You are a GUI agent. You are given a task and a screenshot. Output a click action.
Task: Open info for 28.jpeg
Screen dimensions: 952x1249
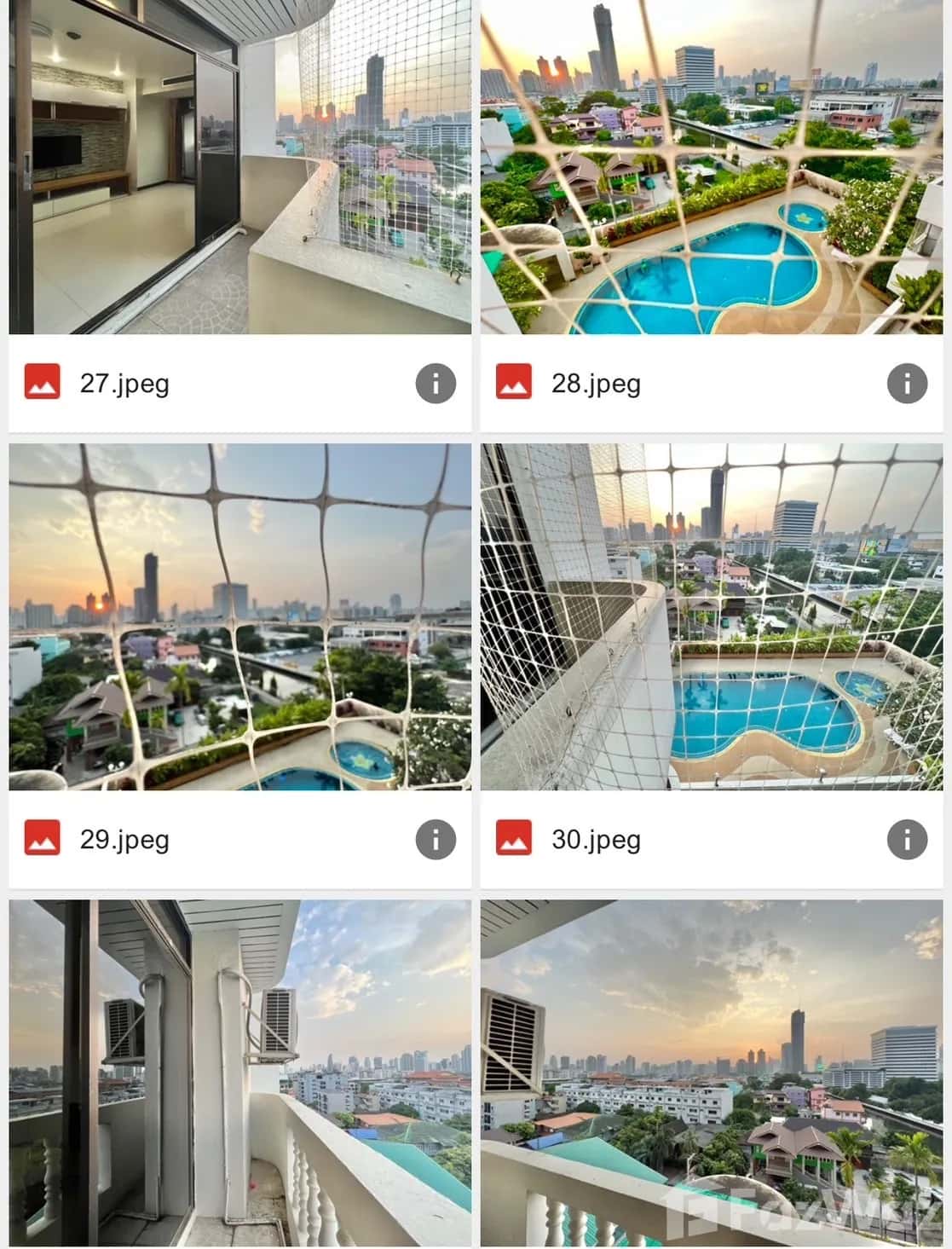906,384
